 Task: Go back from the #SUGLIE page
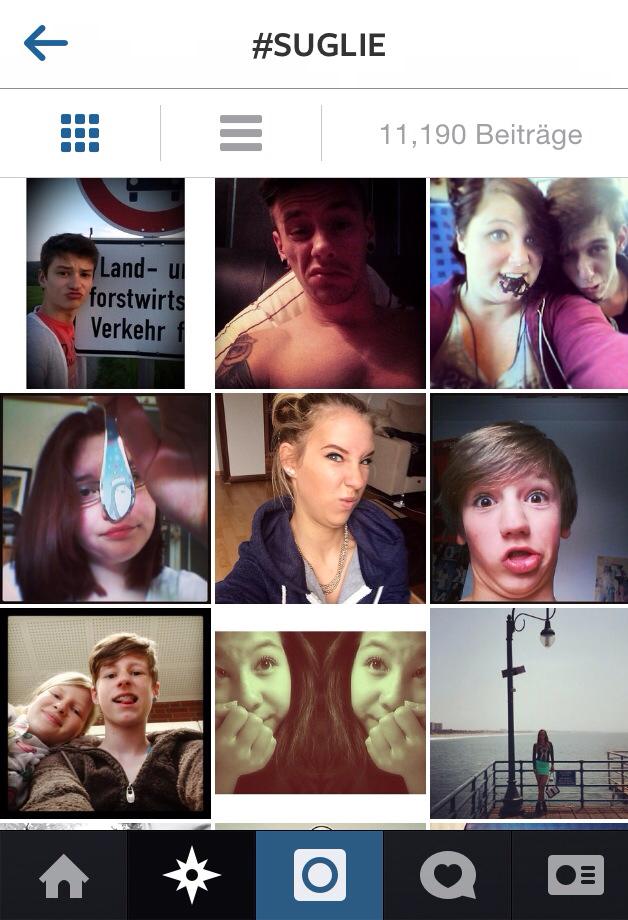pyautogui.click(x=45, y=44)
